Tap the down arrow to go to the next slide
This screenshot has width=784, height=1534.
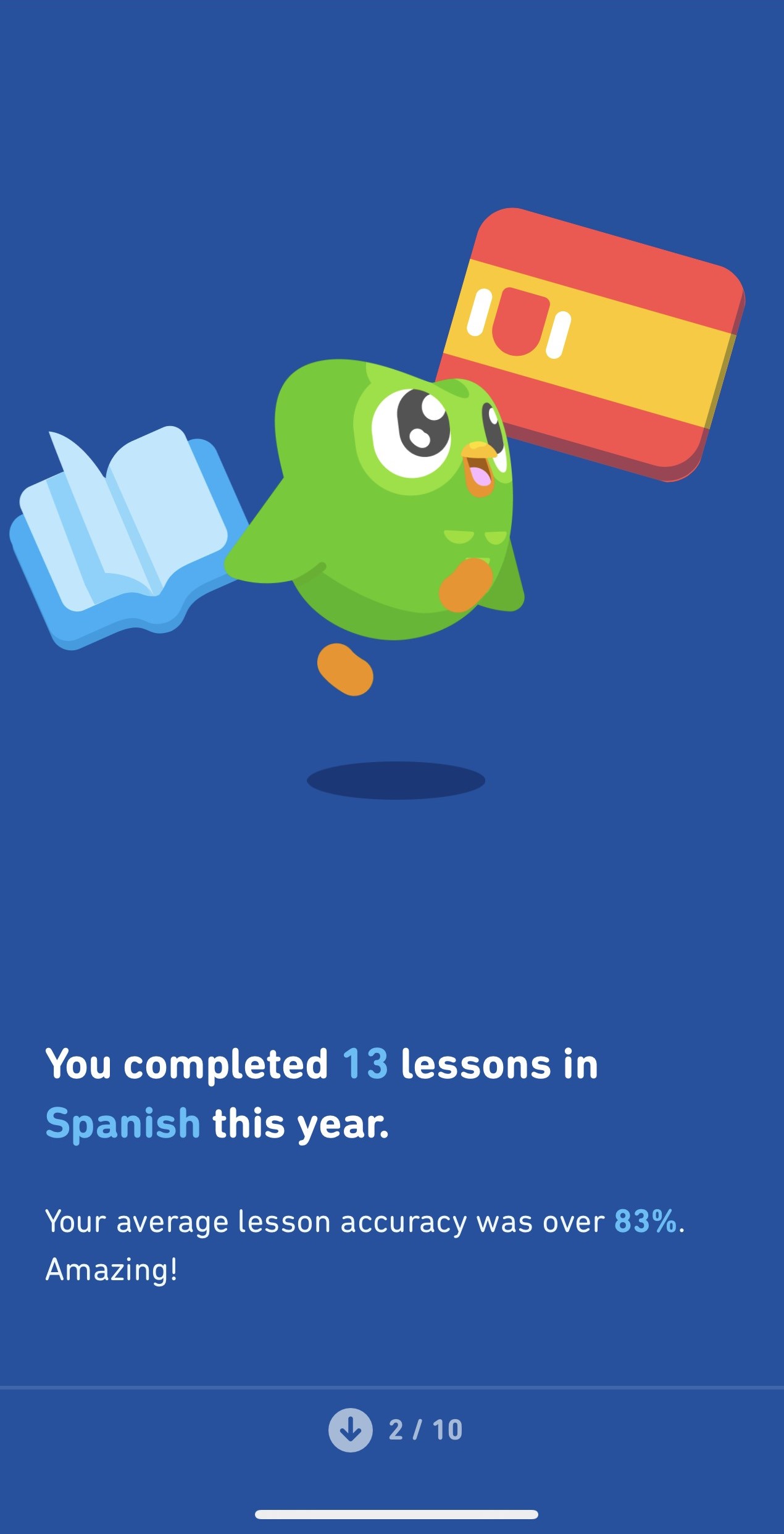pos(350,1429)
